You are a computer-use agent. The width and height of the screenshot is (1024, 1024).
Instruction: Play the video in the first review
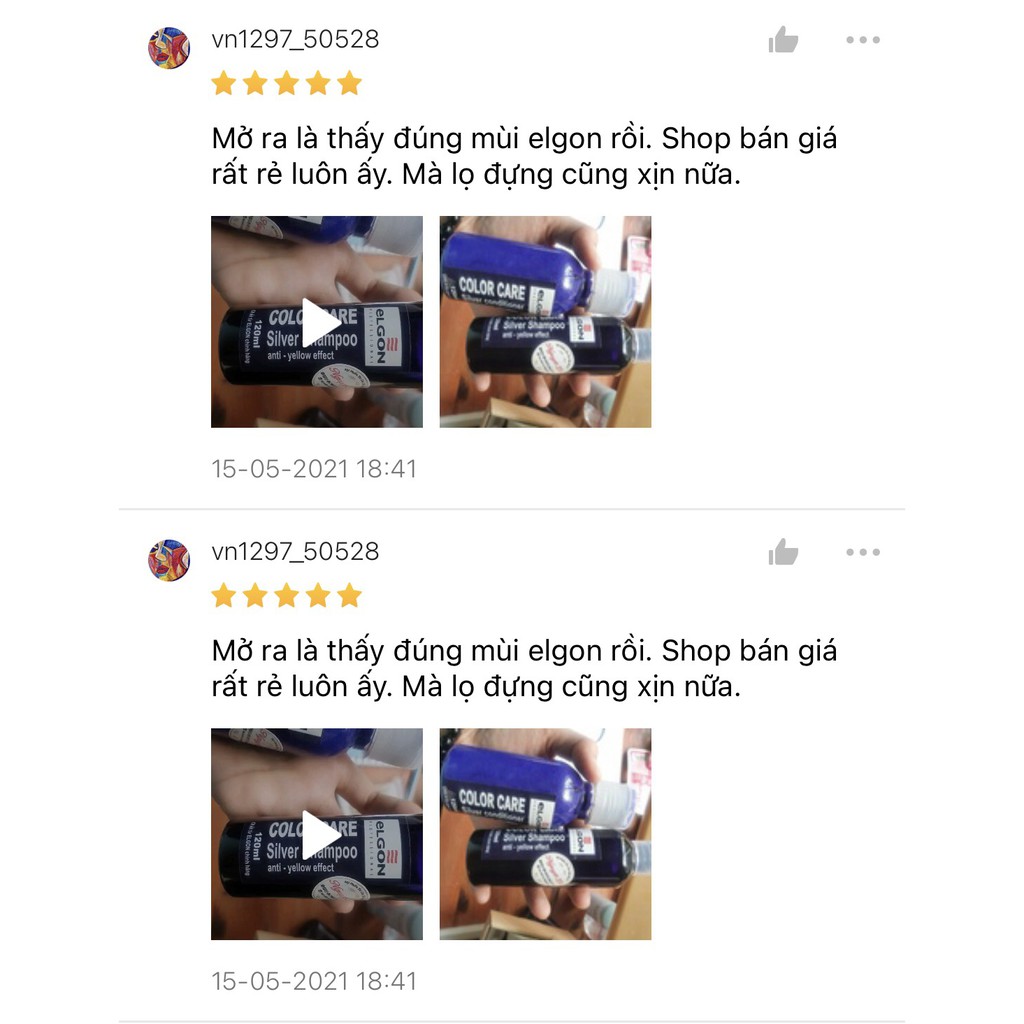(x=317, y=322)
